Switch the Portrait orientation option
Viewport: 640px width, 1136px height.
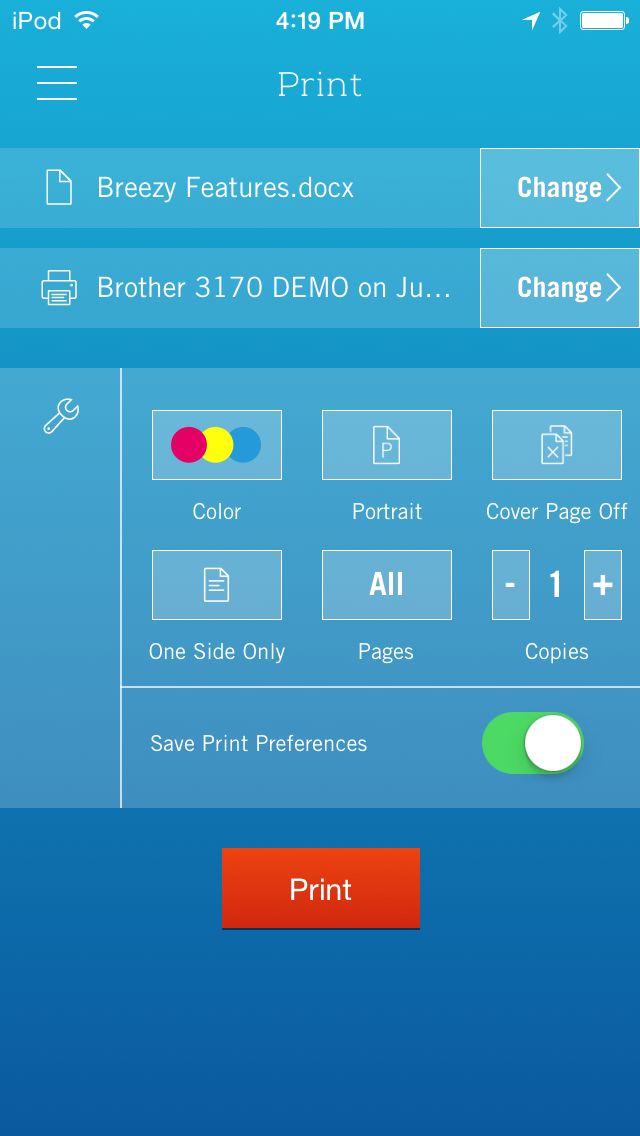click(x=387, y=445)
